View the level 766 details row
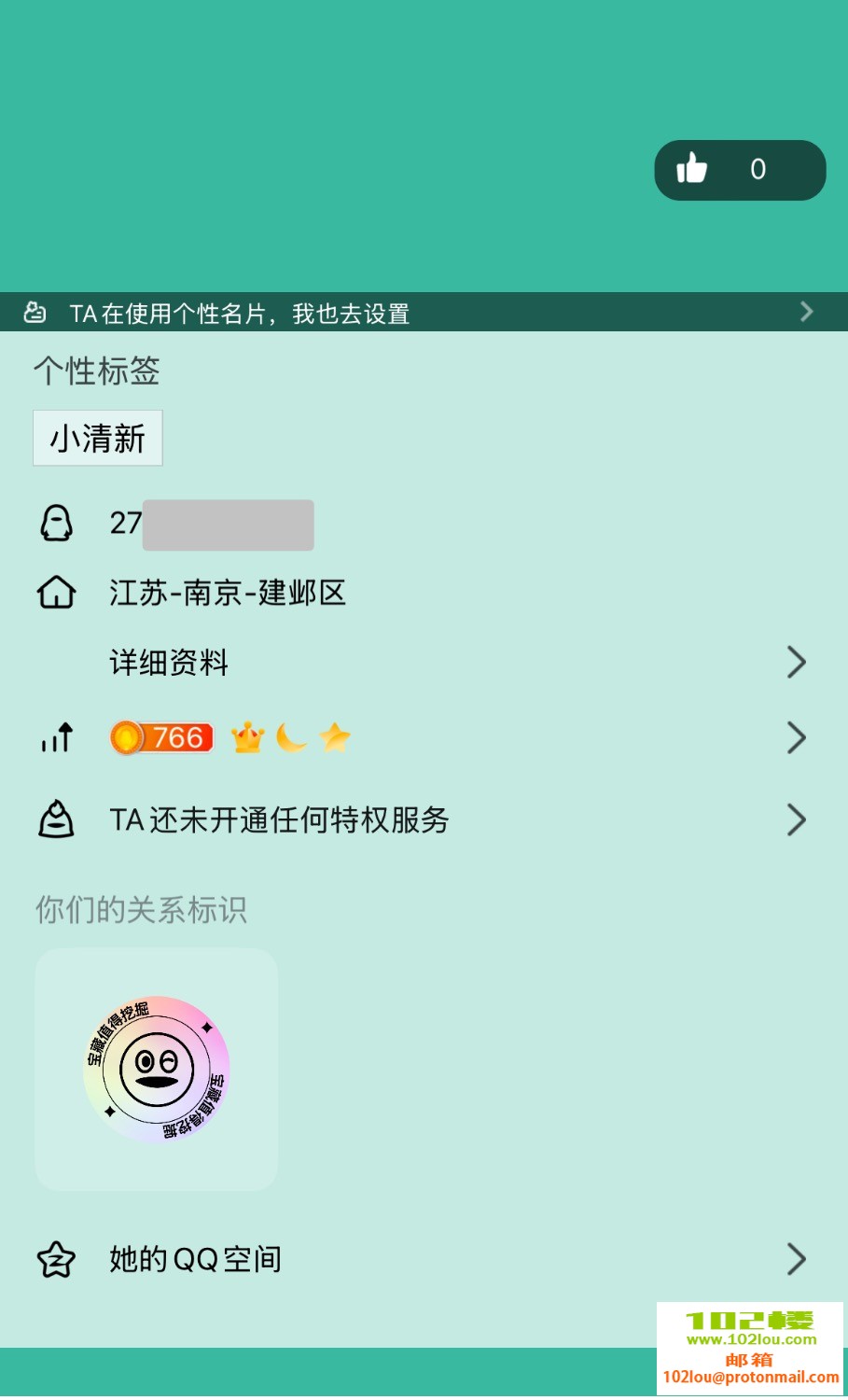Viewport: 848px width, 1400px height. (424, 738)
